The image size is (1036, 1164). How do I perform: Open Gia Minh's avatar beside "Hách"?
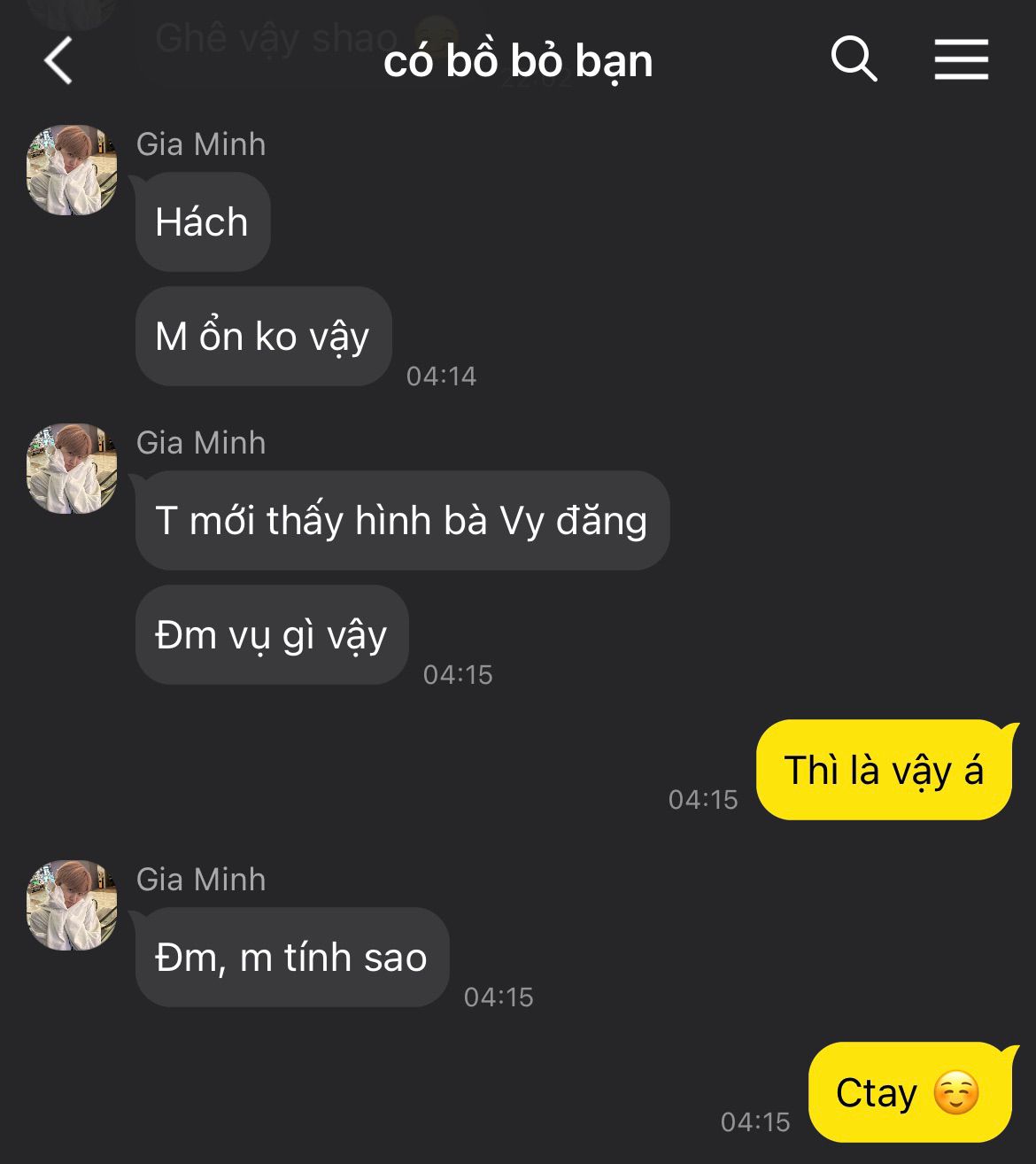pos(73,170)
